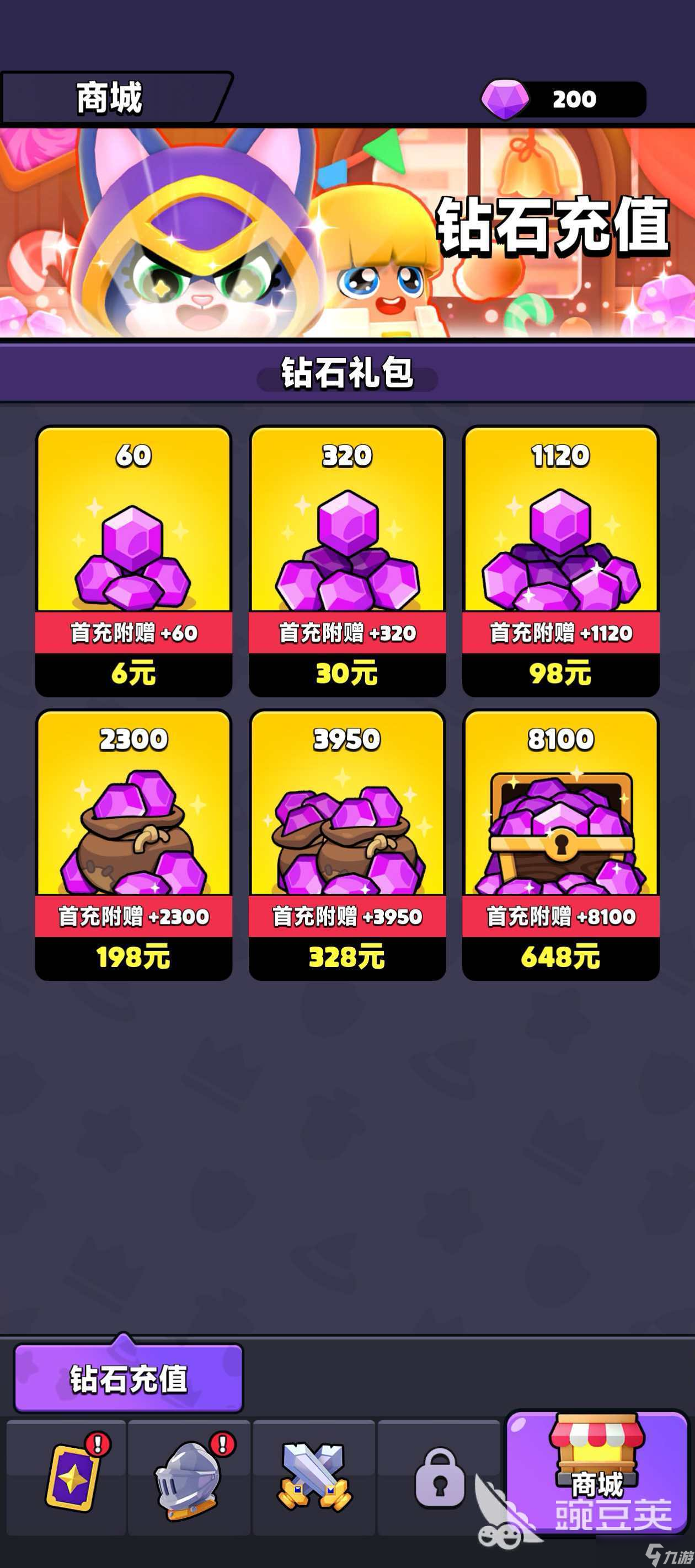Switch to the 钻石充值 shop section

pyautogui.click(x=129, y=1379)
